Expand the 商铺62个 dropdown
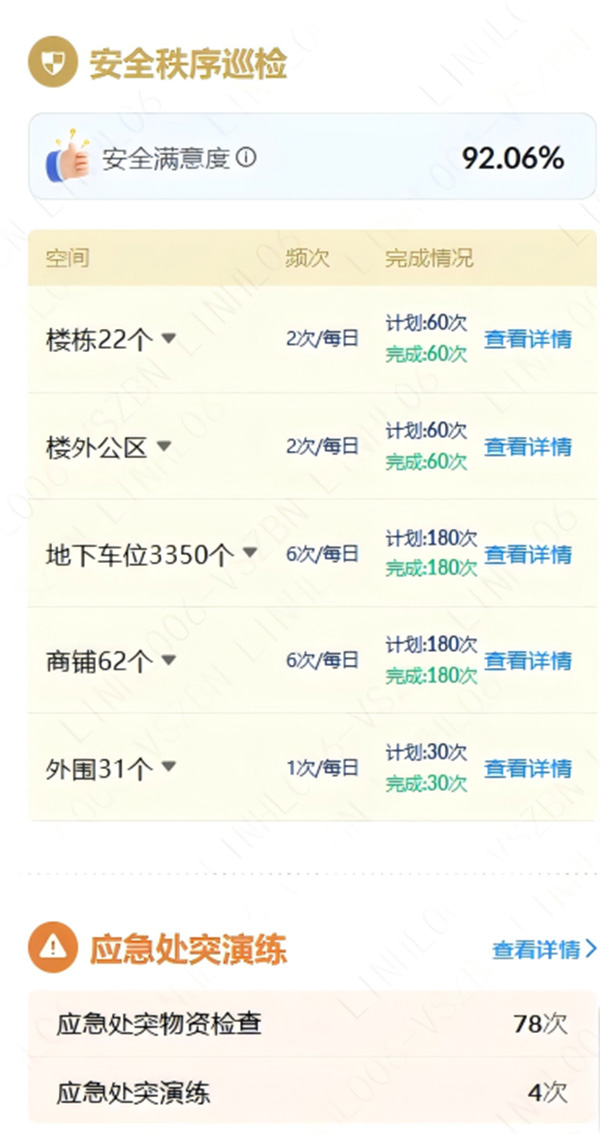600x1134 pixels. coord(169,660)
